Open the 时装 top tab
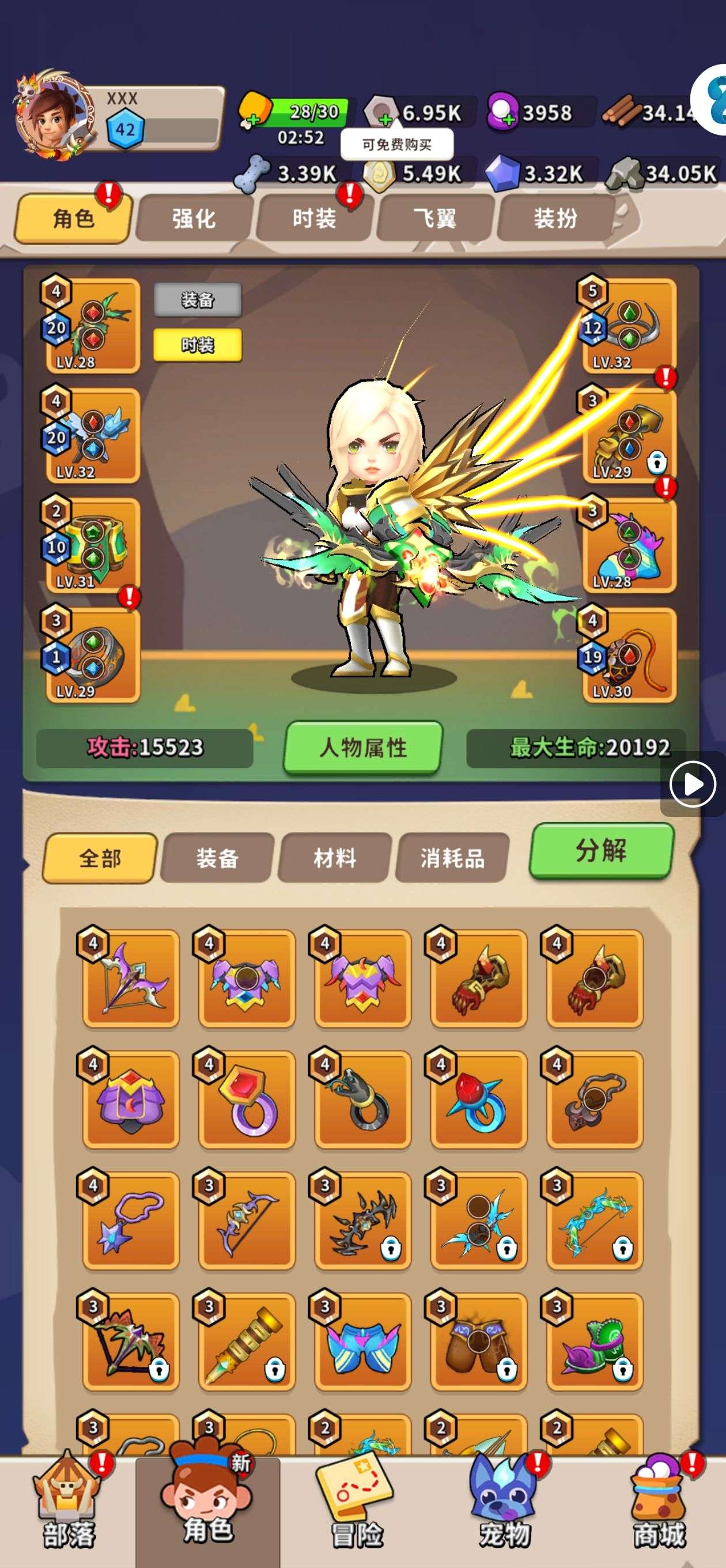 (x=313, y=219)
